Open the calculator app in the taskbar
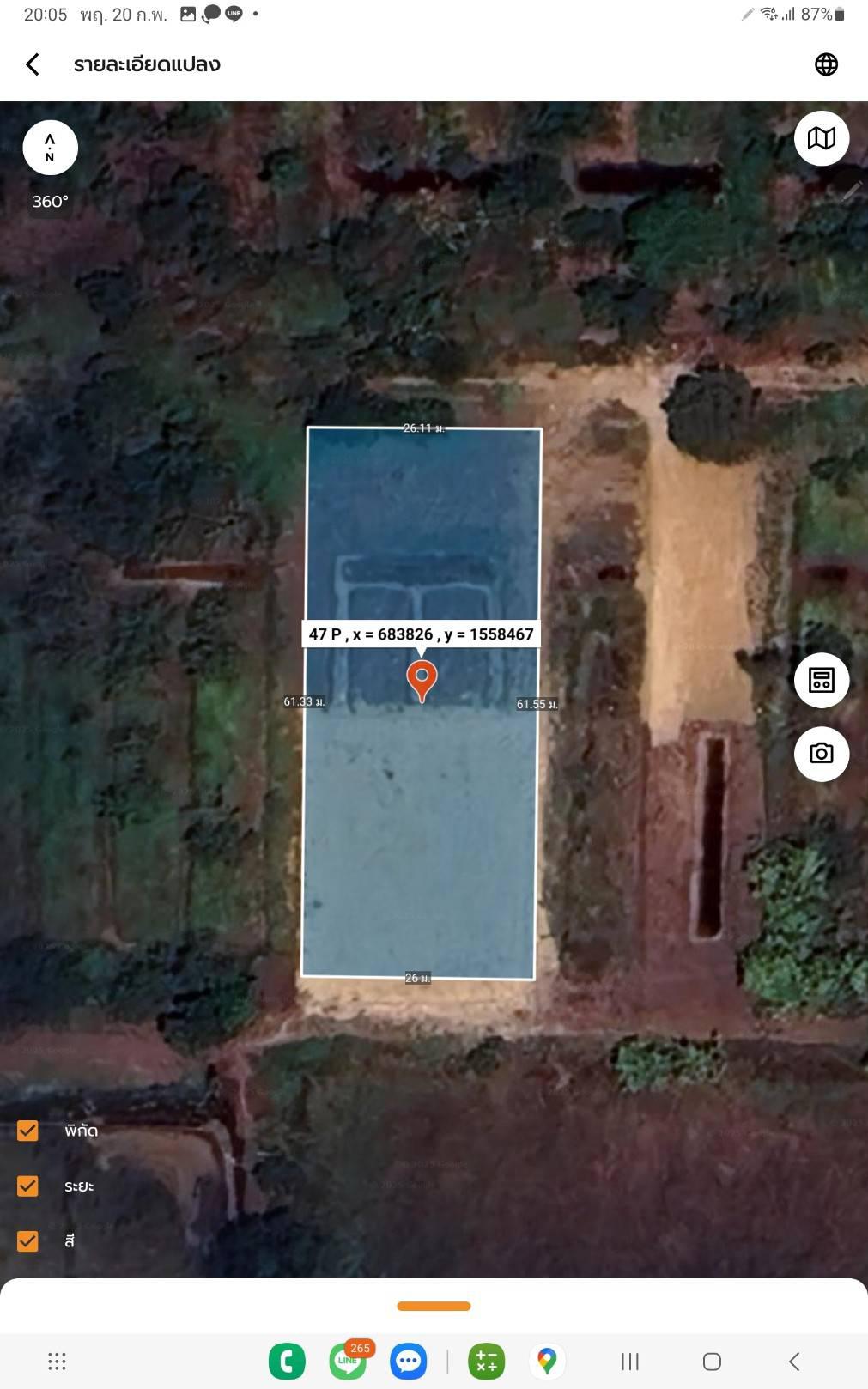The height and width of the screenshot is (1389, 868). coord(486,1362)
